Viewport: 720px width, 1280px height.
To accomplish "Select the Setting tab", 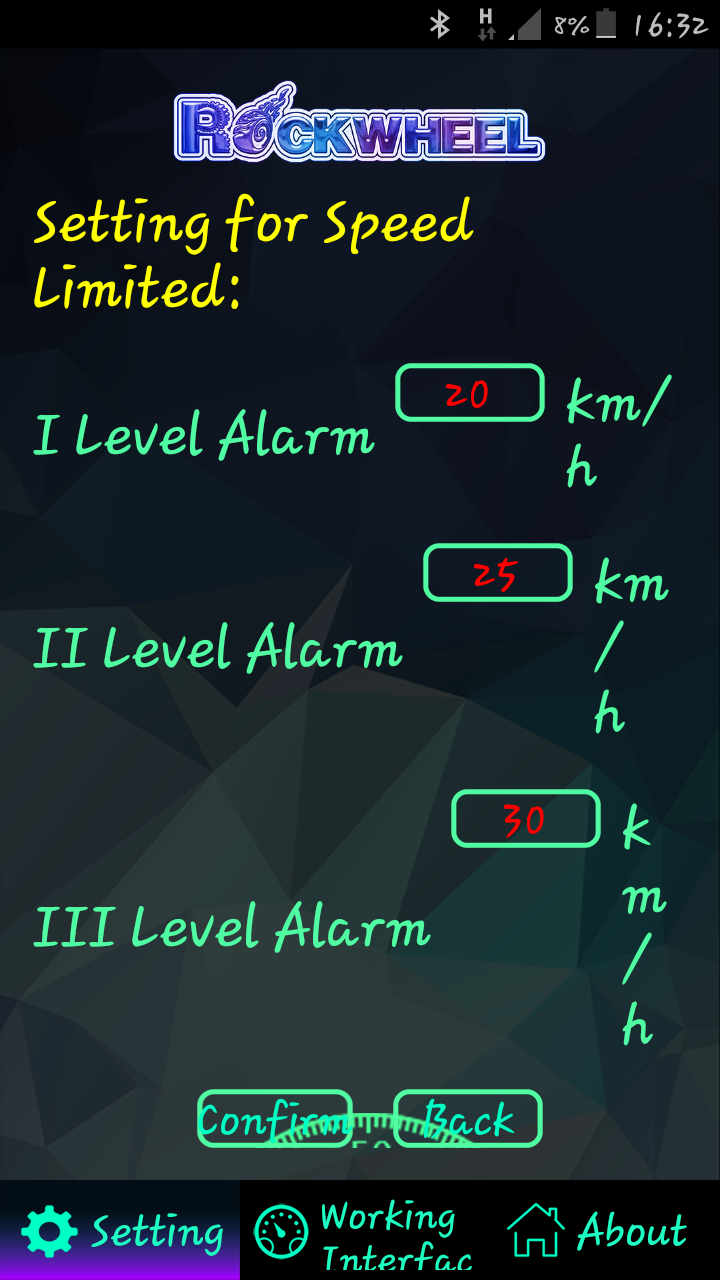I will tap(120, 1230).
